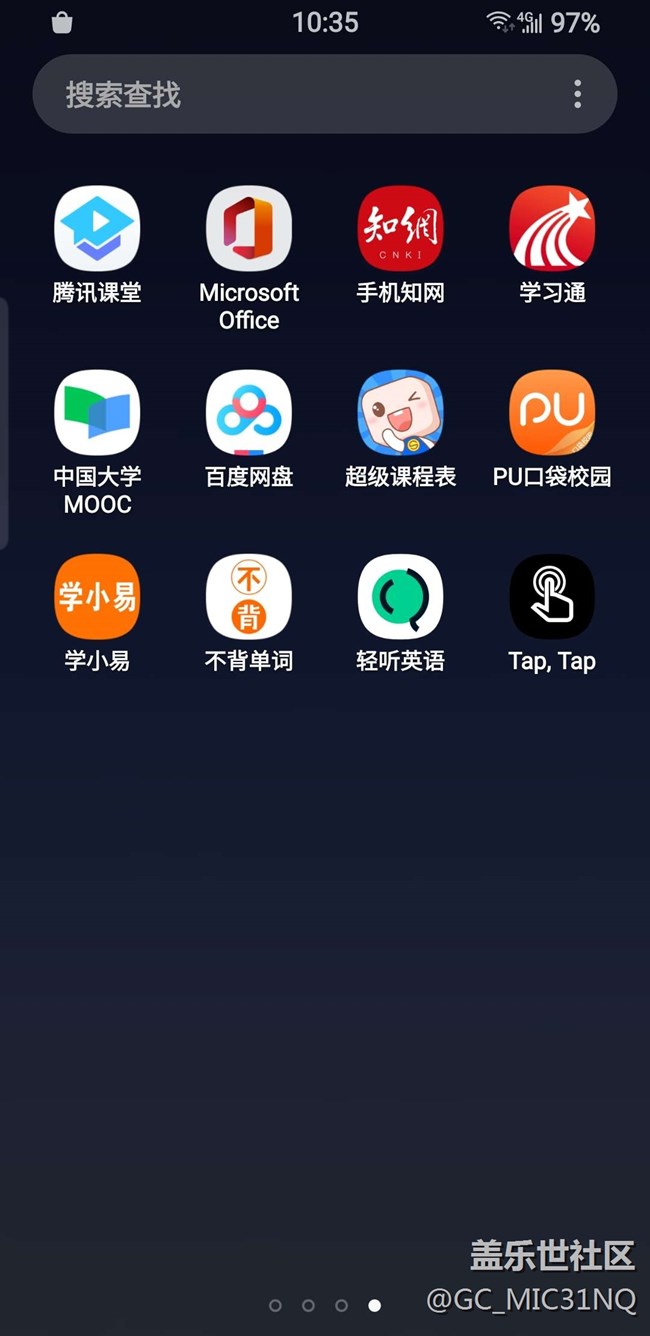Launch 不背单词 vocabulary app
650x1336 pixels.
(x=249, y=597)
